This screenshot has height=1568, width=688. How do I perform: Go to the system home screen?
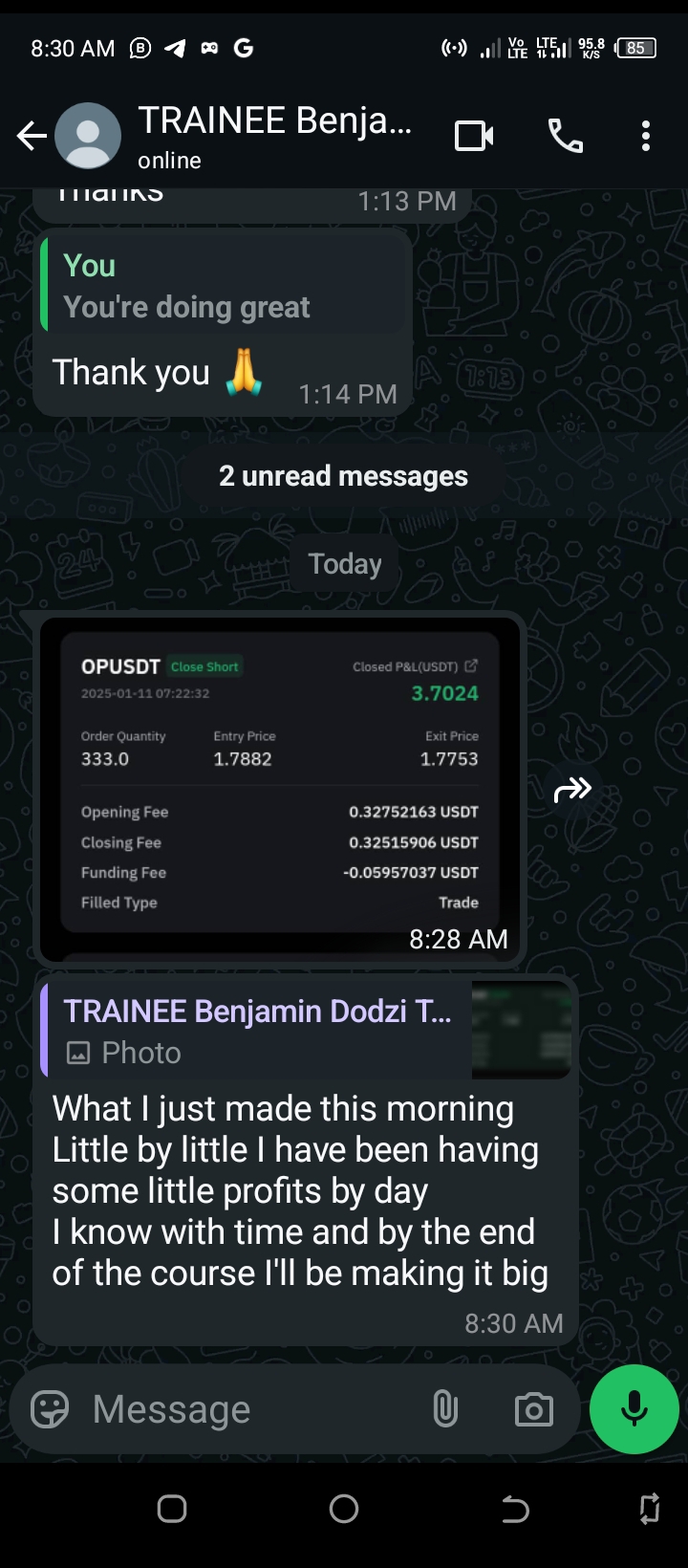coord(344,1509)
